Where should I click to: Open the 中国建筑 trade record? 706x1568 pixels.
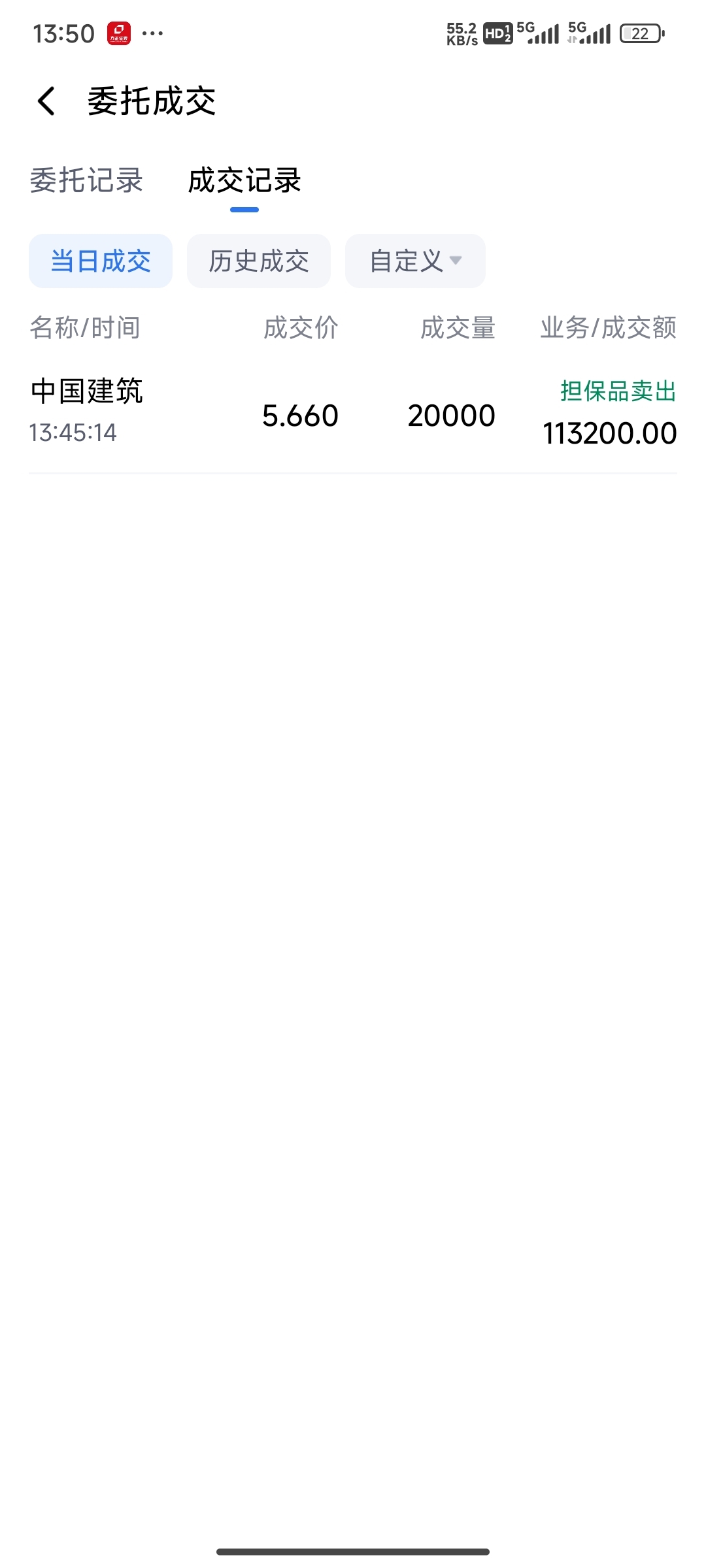[353, 413]
